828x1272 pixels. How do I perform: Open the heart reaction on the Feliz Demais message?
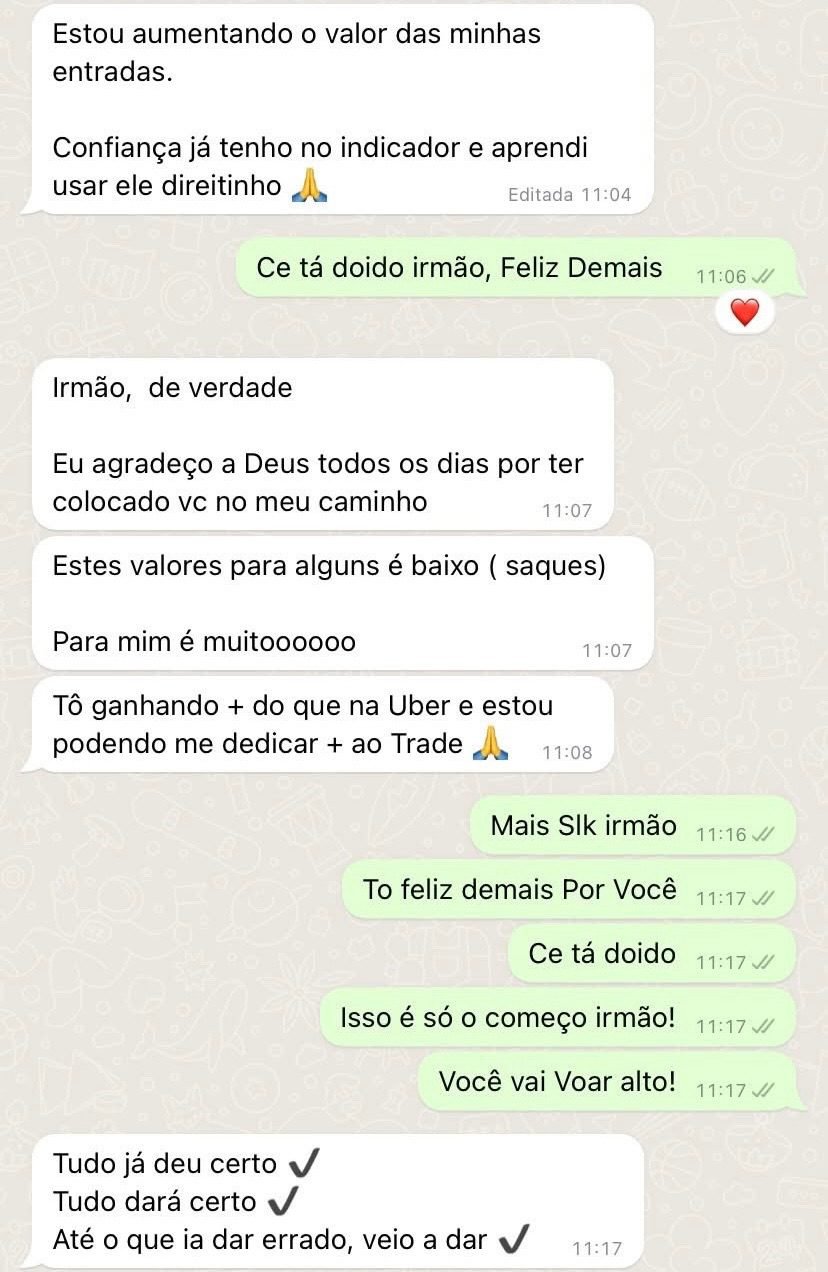click(x=745, y=313)
